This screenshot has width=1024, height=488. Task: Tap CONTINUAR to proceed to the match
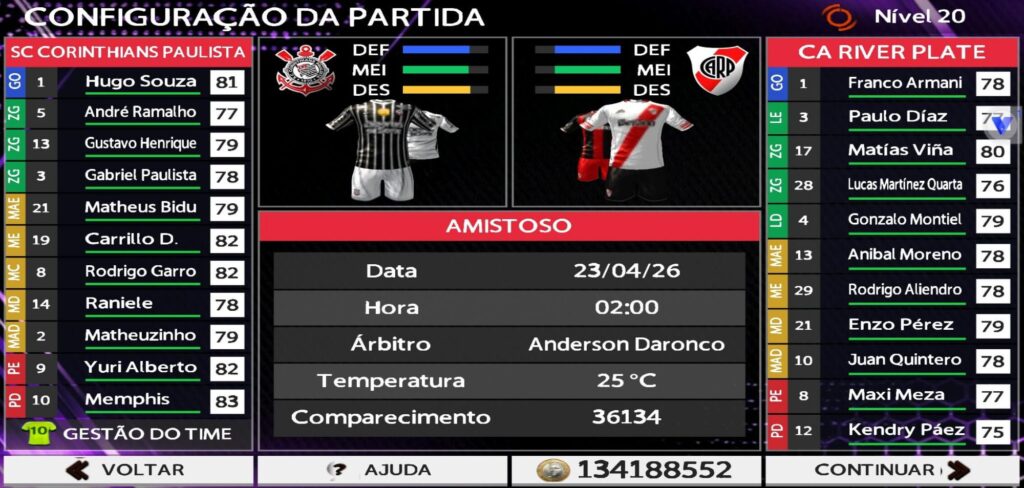click(x=892, y=470)
